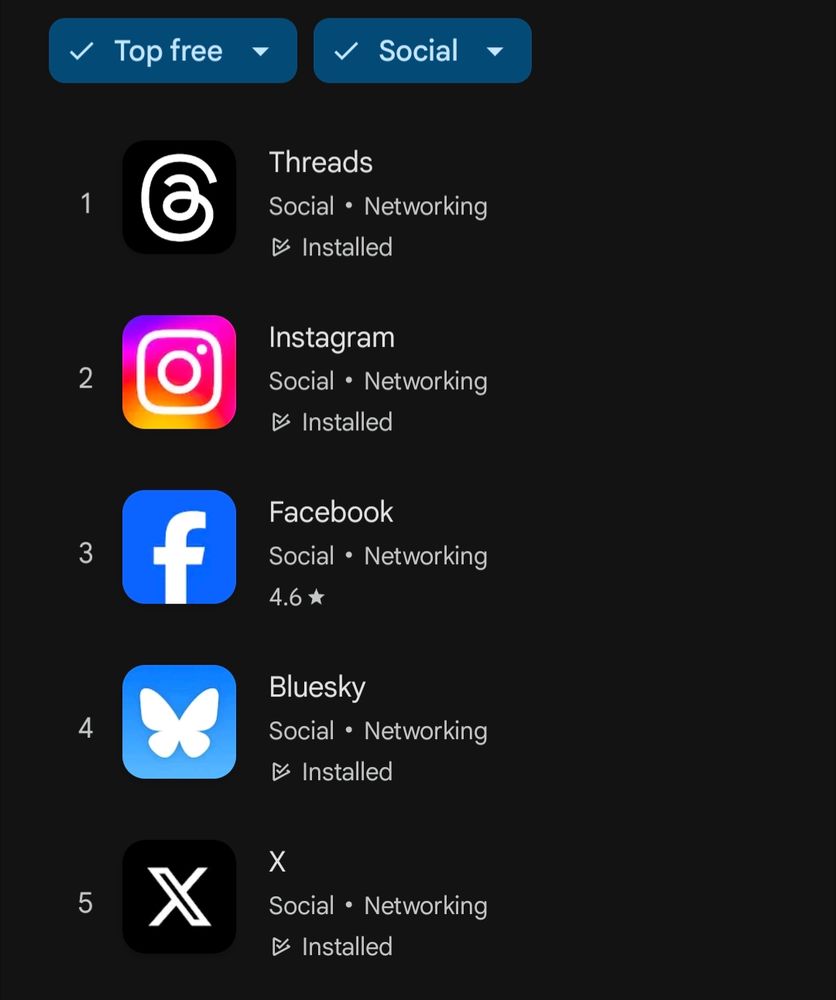Screen dimensions: 836x1000
Task: Open the X app listing
Action: (278, 862)
